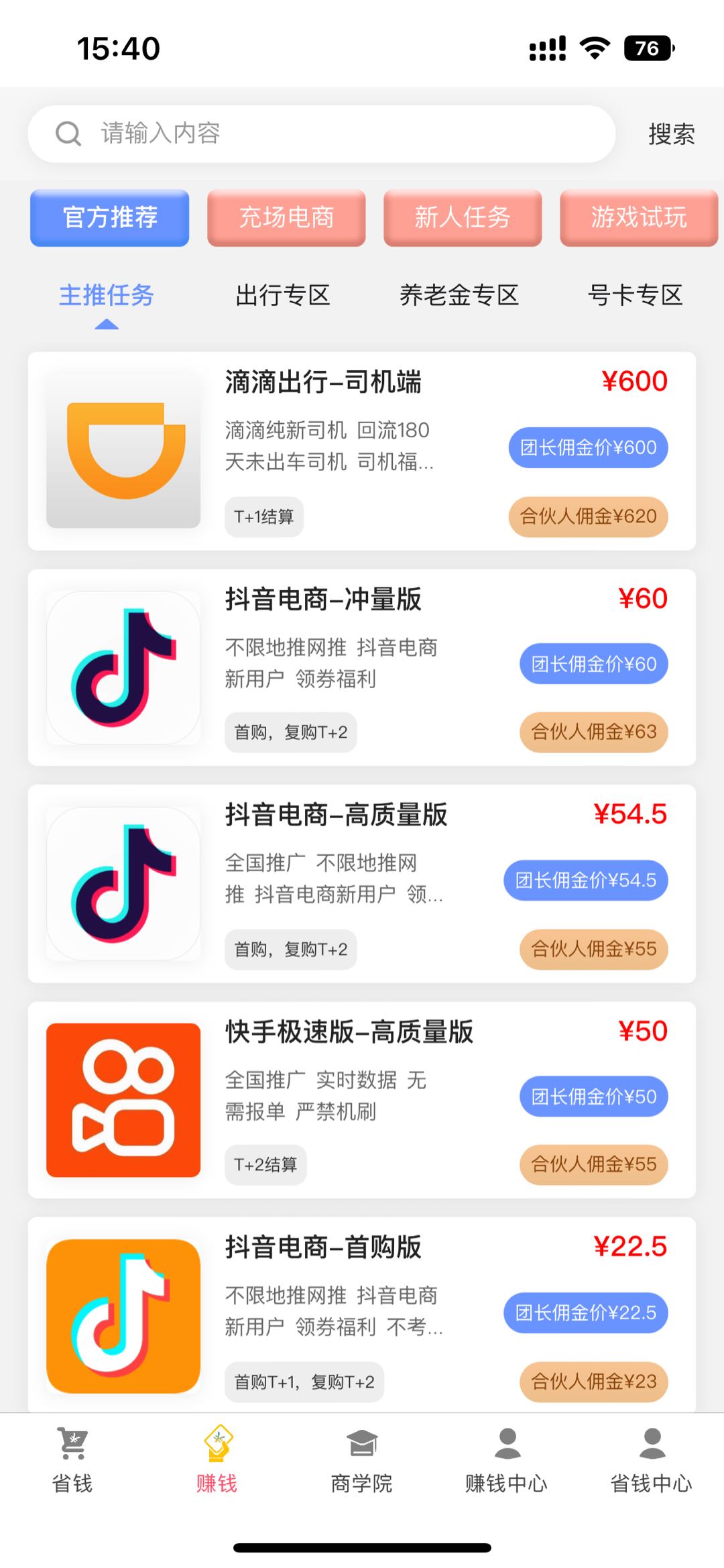Open the 抖音电商-冲量版 task card

click(x=362, y=667)
